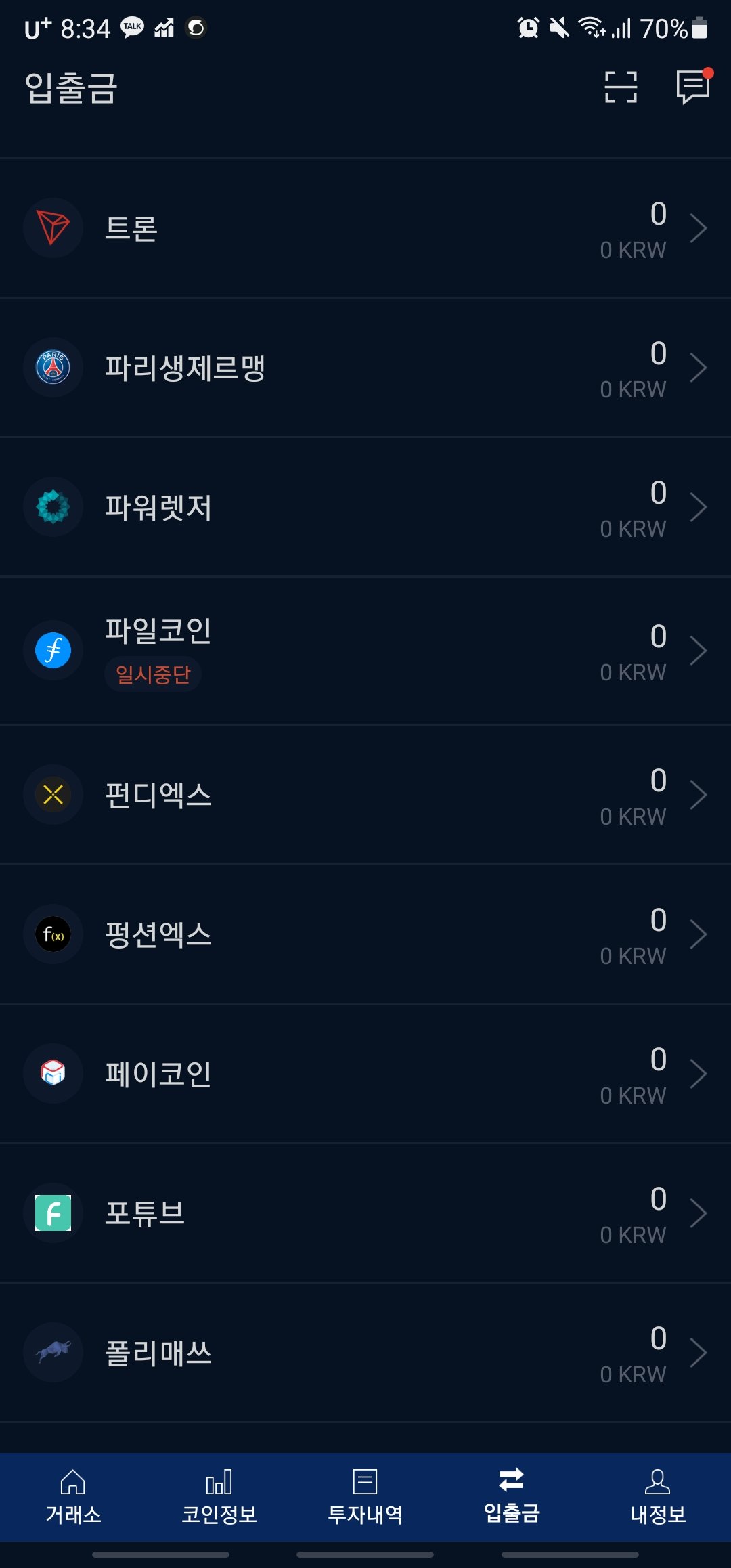Select the 펀디엑스 row to deposit
The image size is (731, 1568).
(365, 795)
